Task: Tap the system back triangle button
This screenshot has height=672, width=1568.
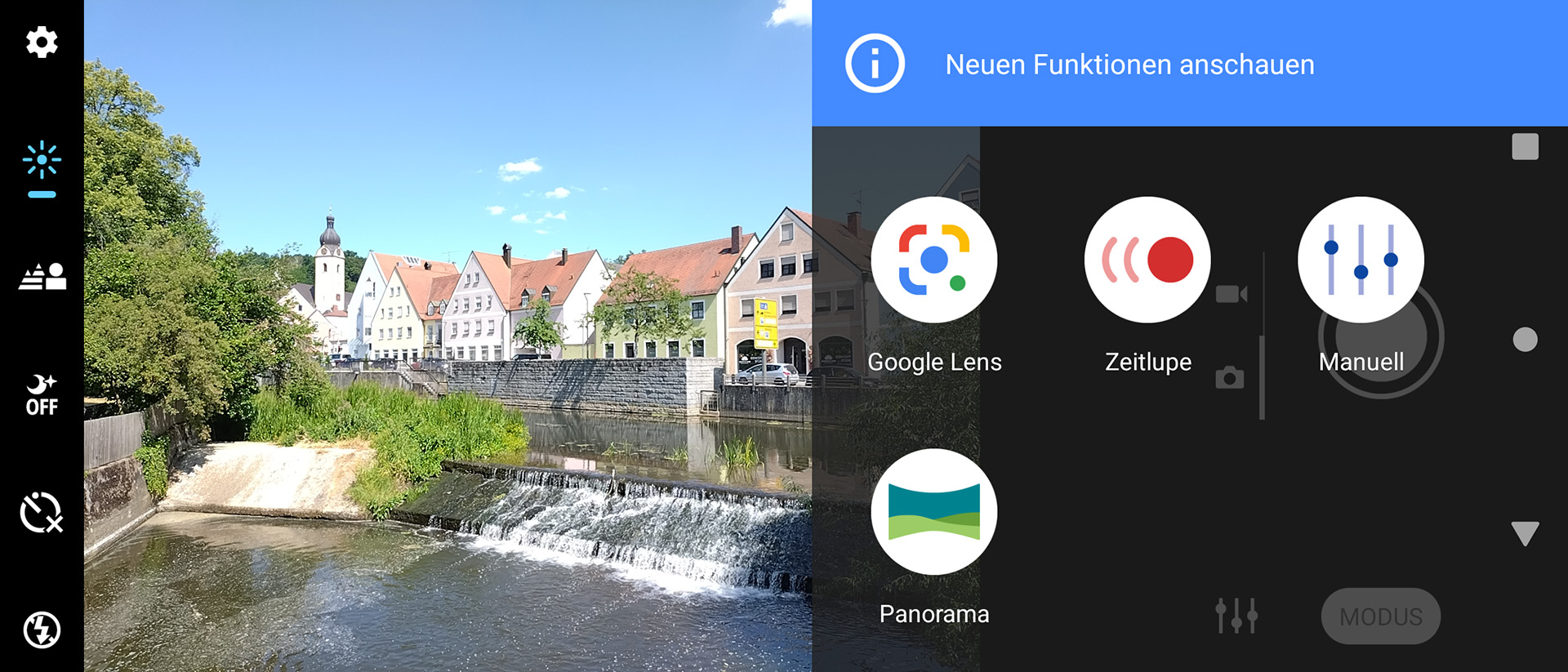Action: 1525,533
